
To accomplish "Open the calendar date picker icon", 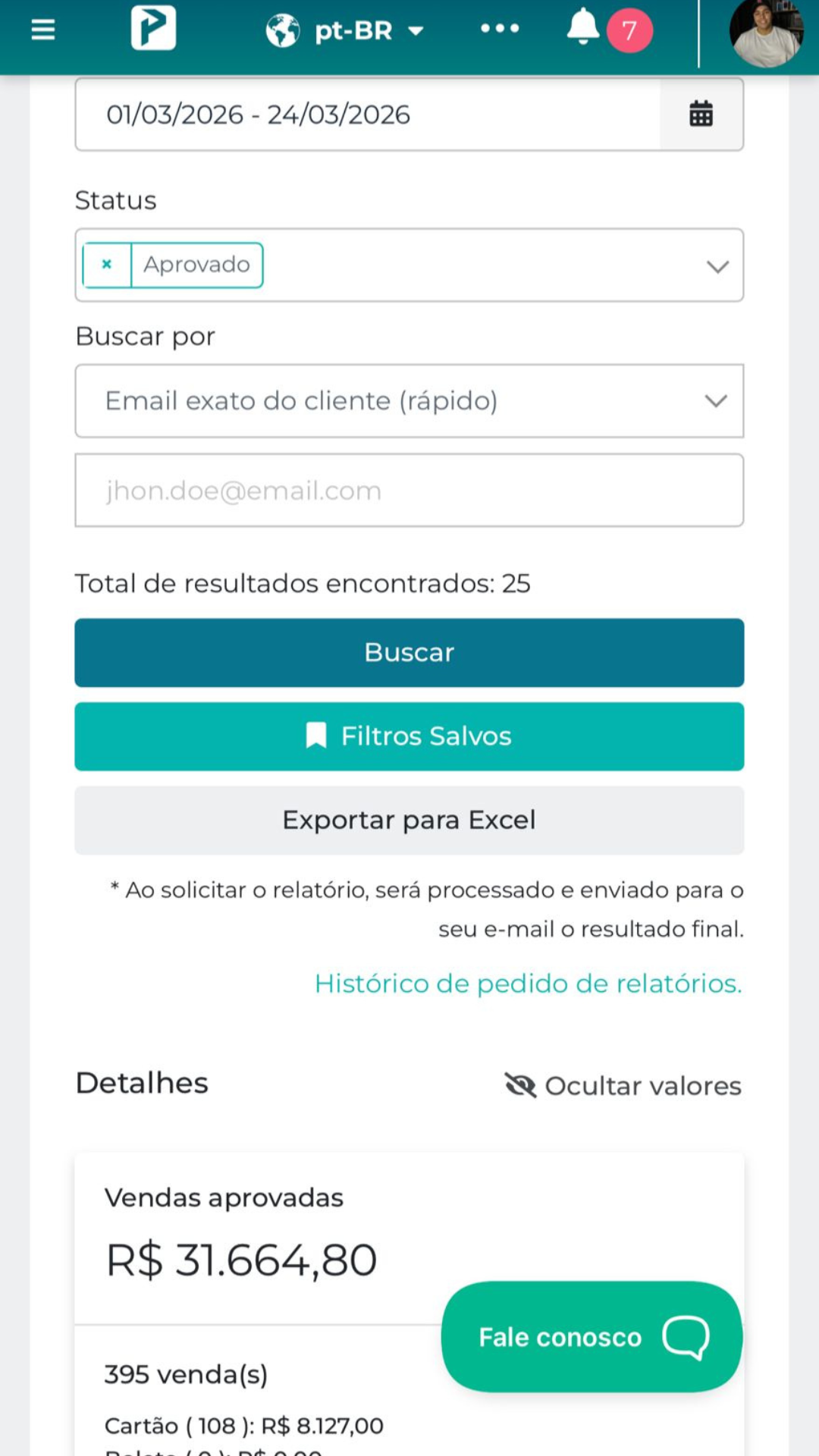I will (701, 115).
